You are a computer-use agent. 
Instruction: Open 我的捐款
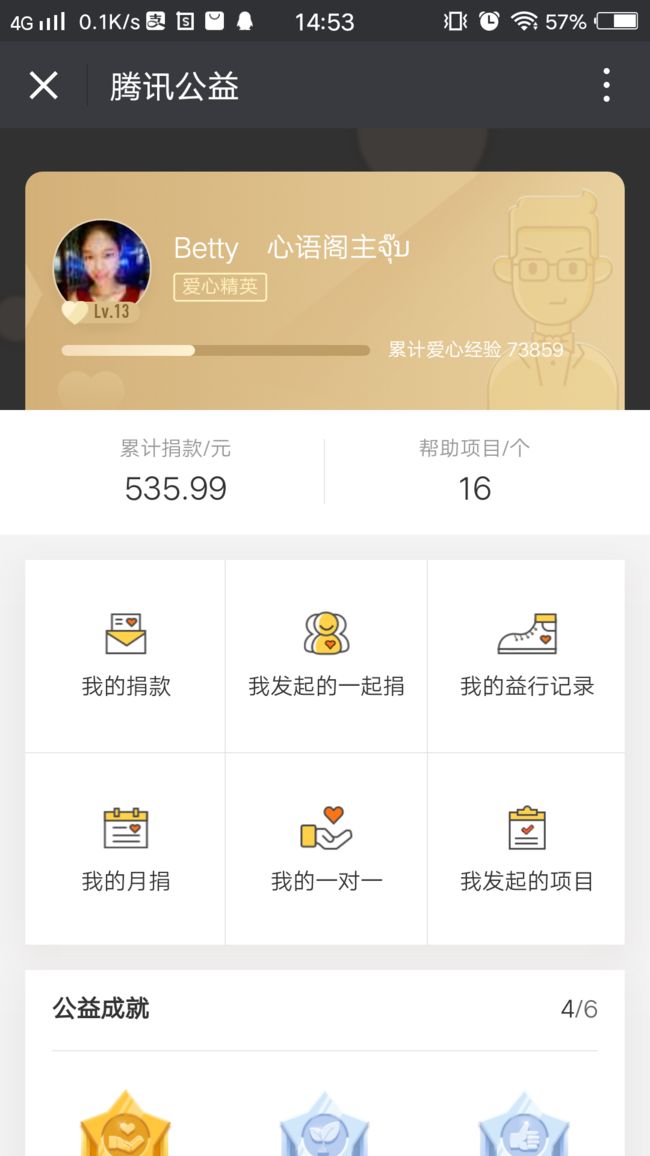pos(125,656)
